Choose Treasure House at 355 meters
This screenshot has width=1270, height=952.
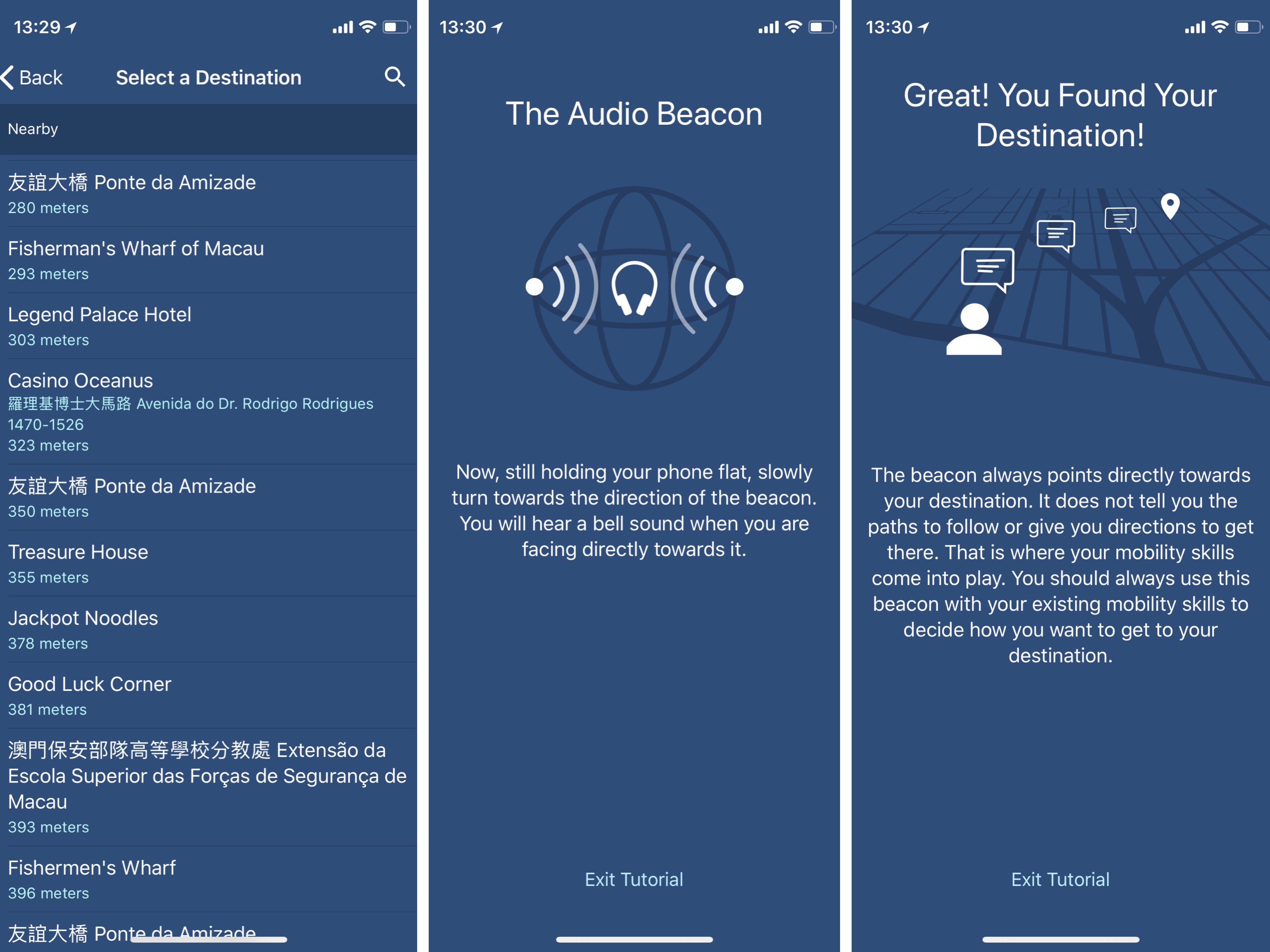(208, 564)
